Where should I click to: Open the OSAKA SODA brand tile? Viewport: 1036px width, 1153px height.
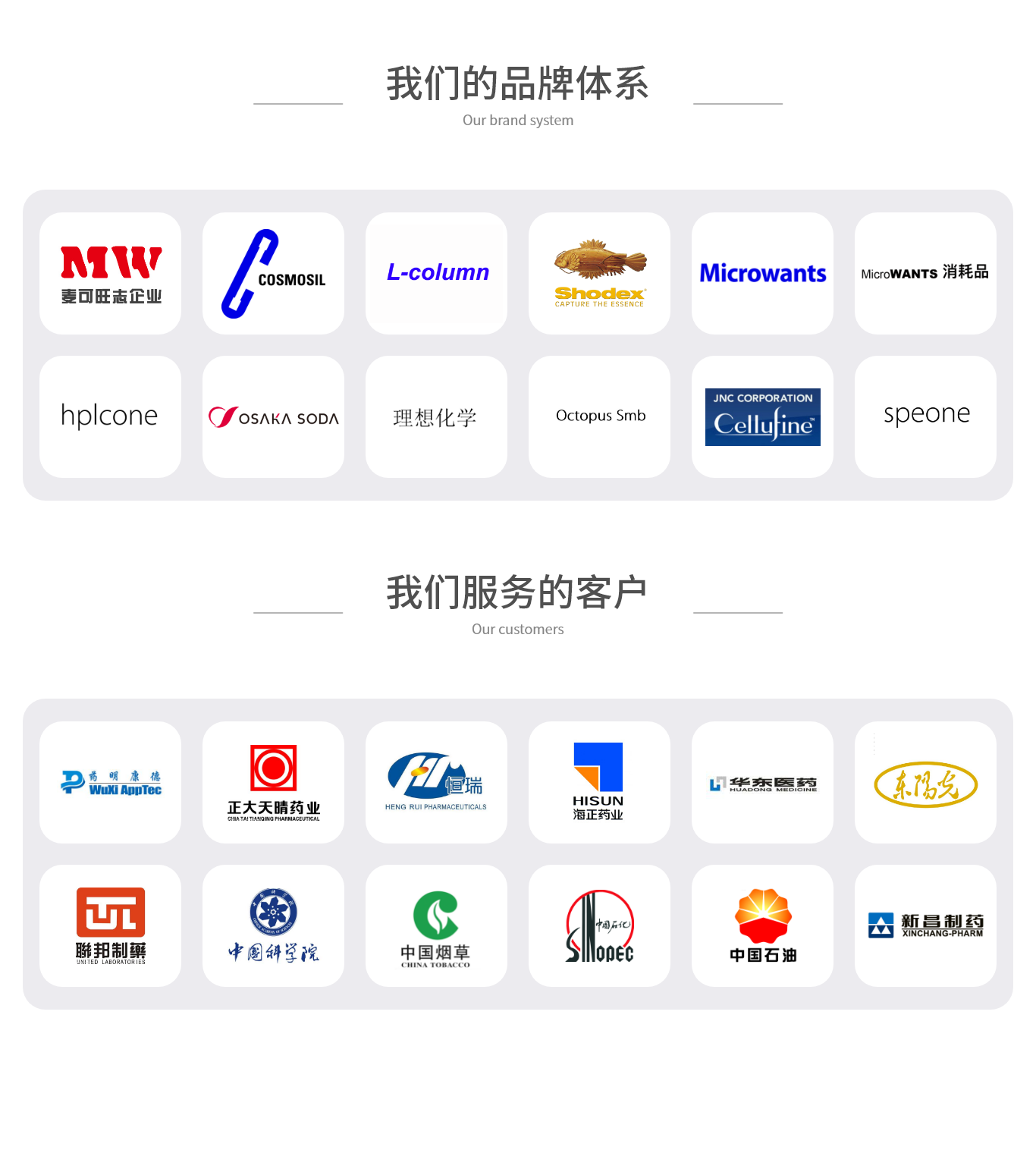pos(273,416)
